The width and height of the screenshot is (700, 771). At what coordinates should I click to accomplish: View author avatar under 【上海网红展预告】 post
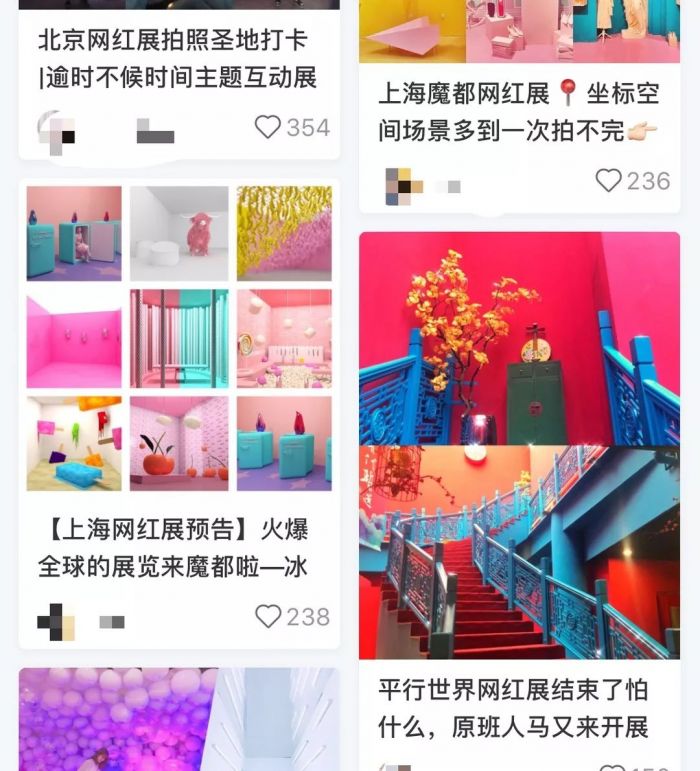tap(56, 621)
